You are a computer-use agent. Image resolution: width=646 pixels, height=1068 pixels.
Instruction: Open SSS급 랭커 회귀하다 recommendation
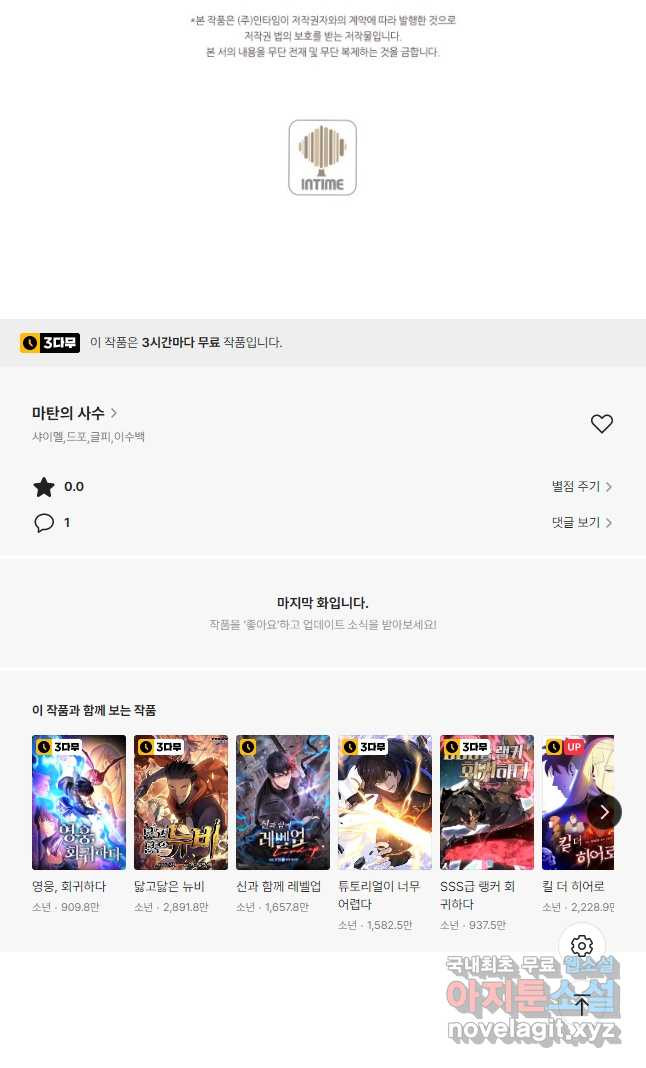point(487,802)
